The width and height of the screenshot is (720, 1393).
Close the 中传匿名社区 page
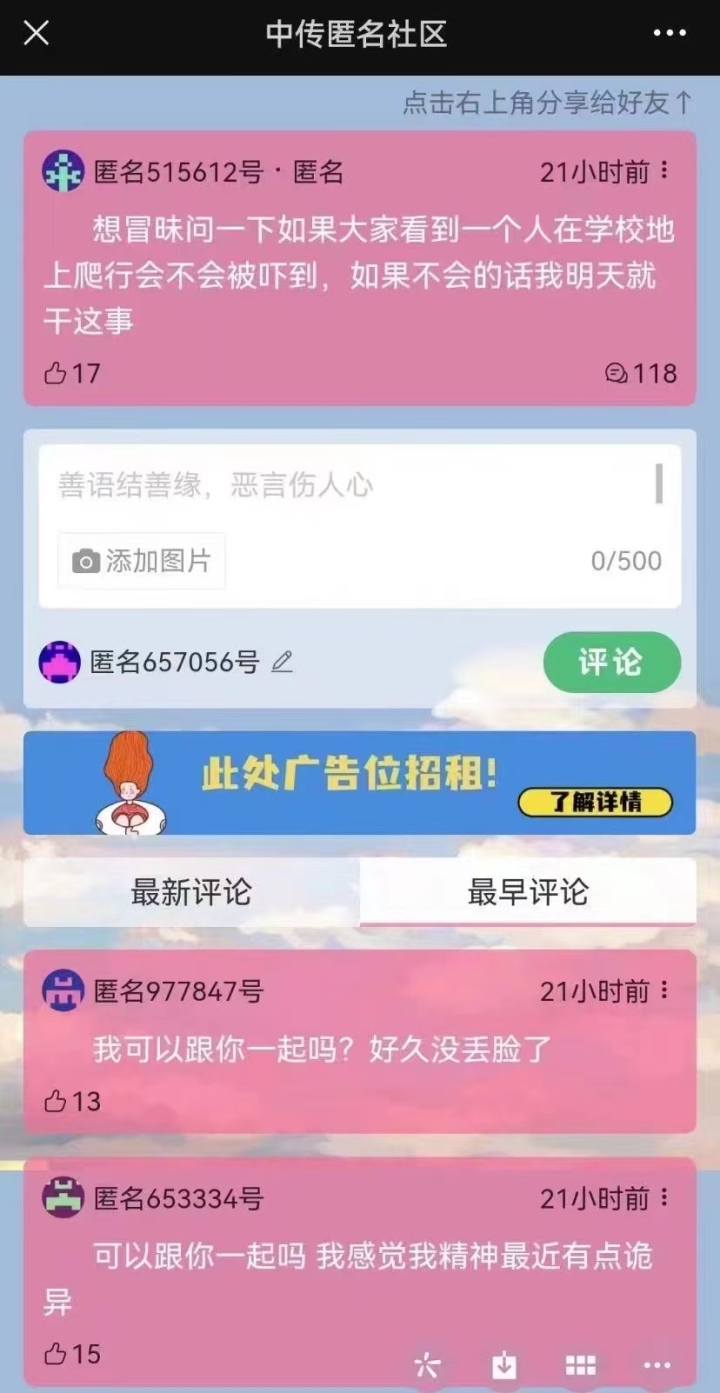36,34
